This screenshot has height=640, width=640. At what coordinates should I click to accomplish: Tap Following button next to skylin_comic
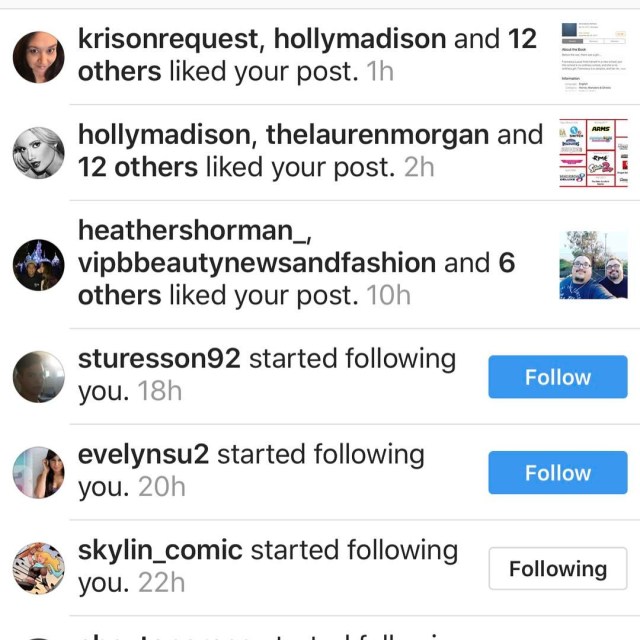point(557,569)
